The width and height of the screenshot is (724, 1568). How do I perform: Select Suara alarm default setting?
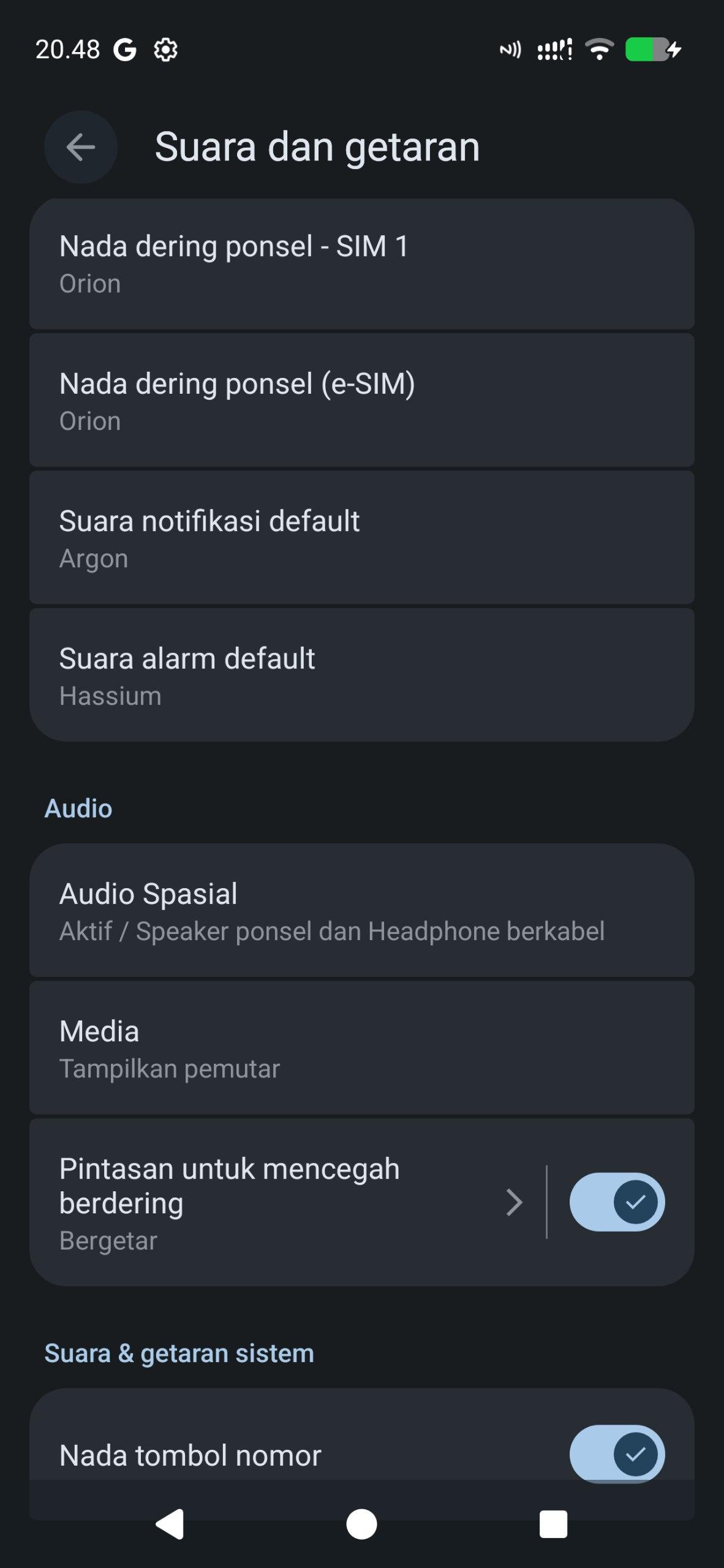[361, 675]
